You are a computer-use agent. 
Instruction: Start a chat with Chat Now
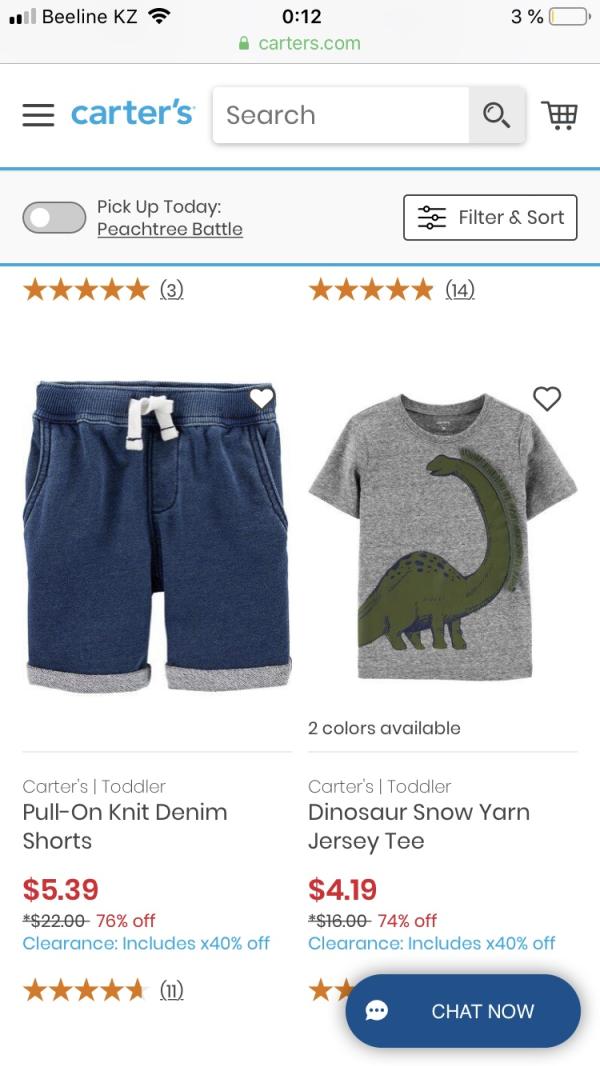(463, 1011)
